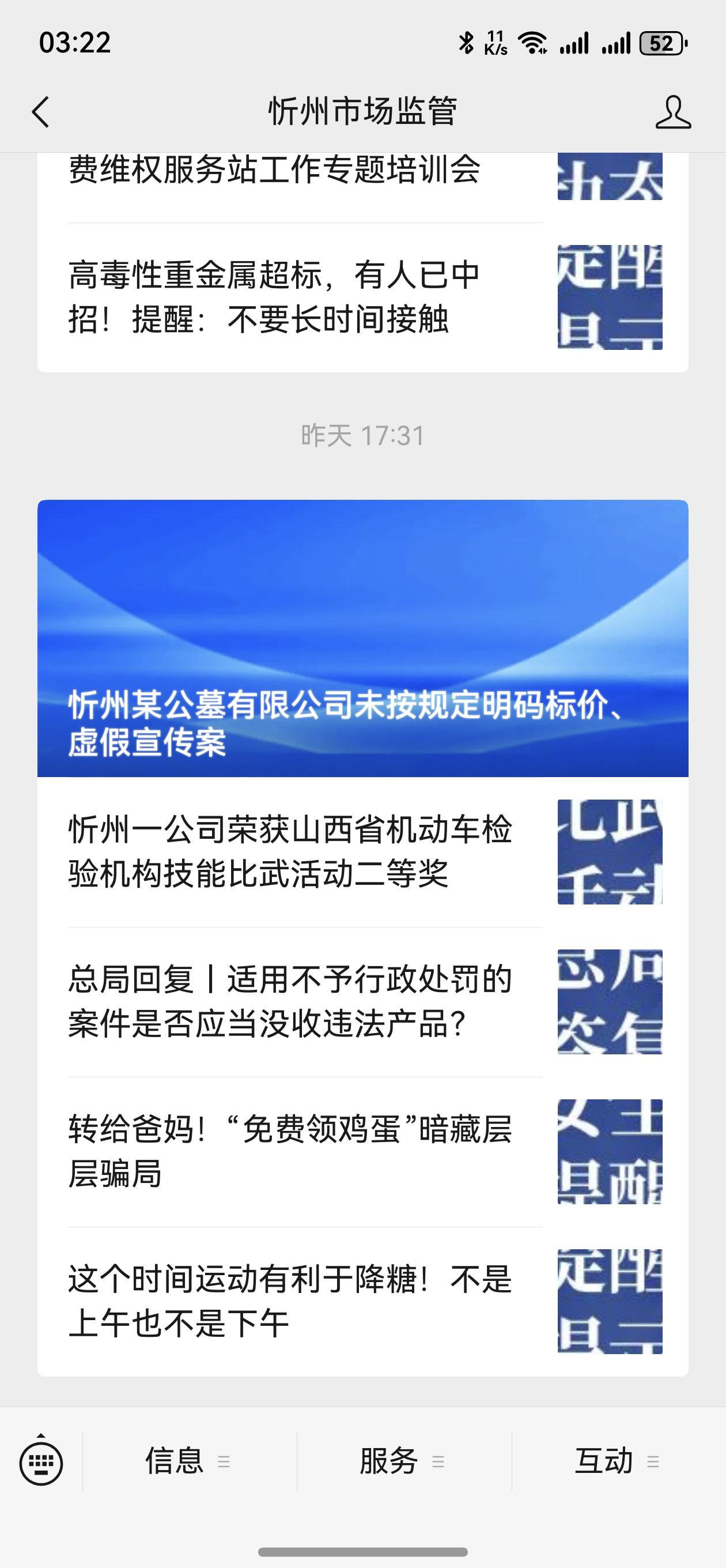Go back from 忻州市场监管 chat
The height and width of the screenshot is (1568, 726).
click(x=41, y=112)
